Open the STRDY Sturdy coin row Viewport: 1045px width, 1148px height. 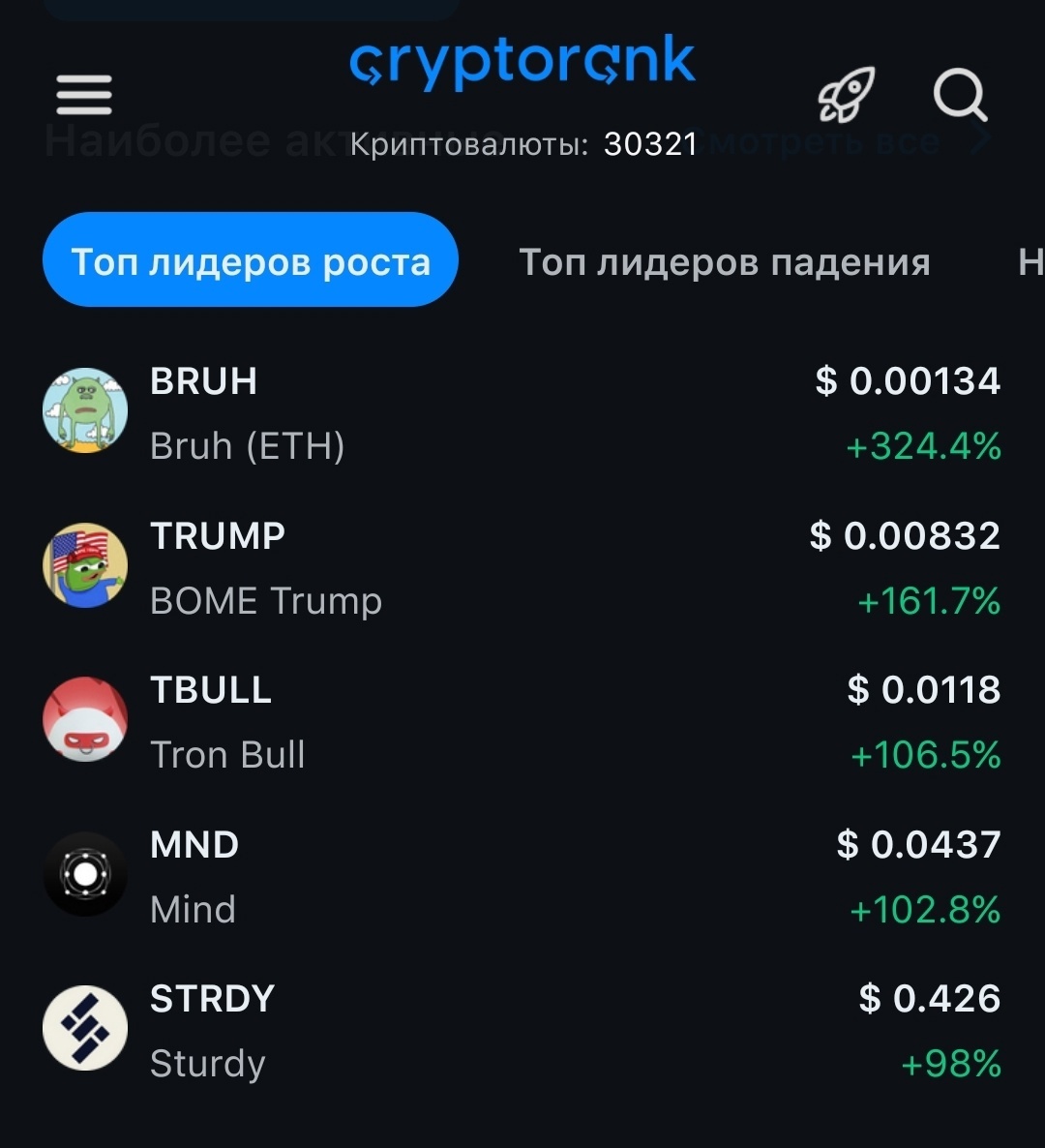coord(522,1031)
